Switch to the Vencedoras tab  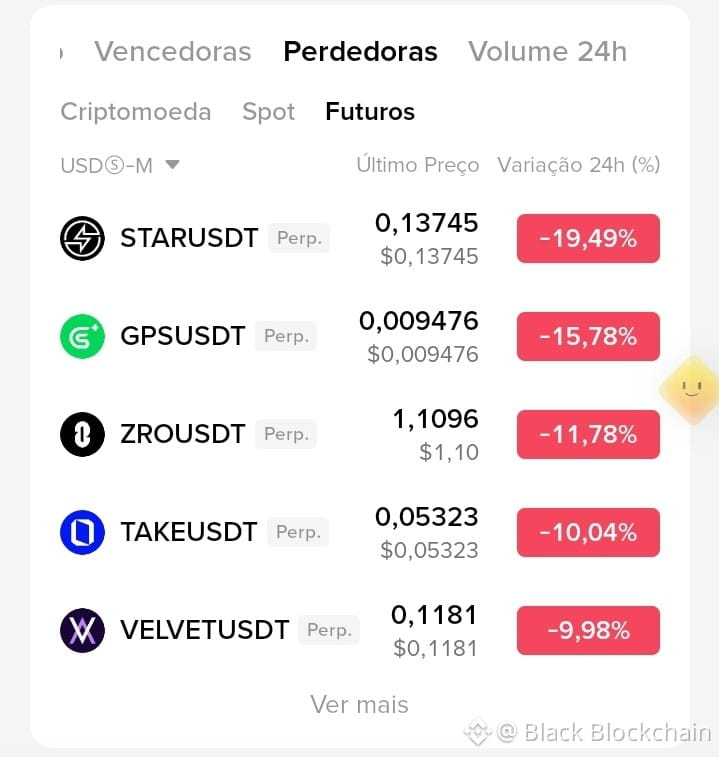(x=173, y=51)
